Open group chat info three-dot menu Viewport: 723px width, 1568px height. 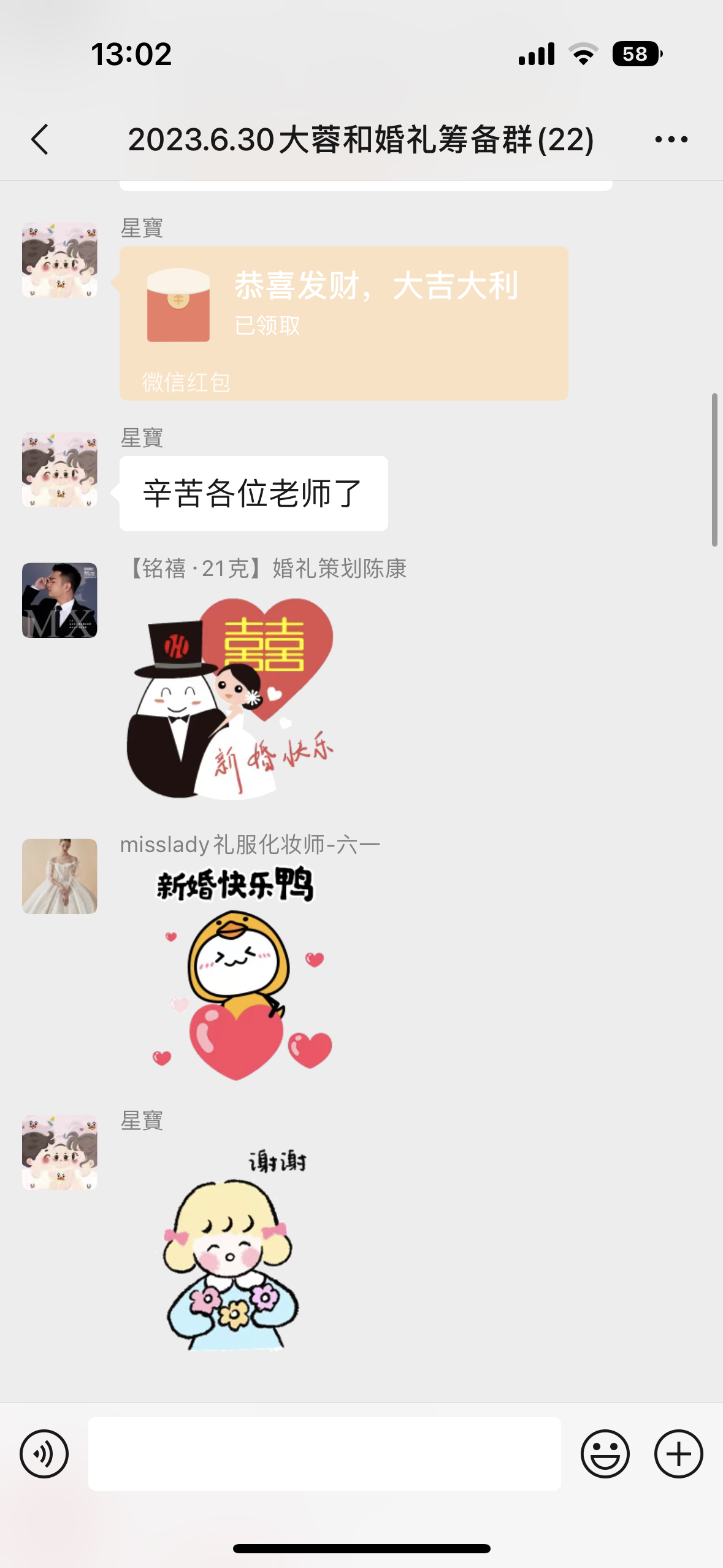coord(671,140)
